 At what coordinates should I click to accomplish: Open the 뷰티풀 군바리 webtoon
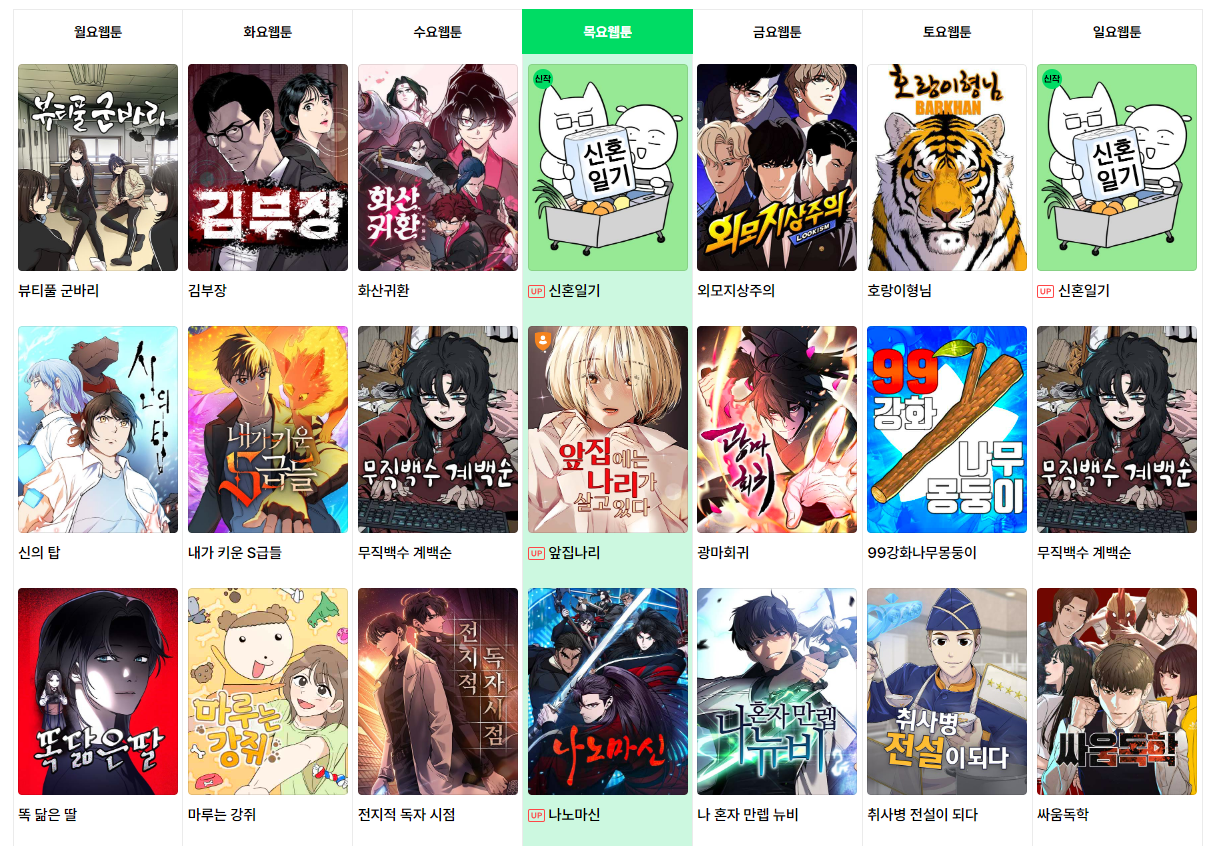point(98,168)
